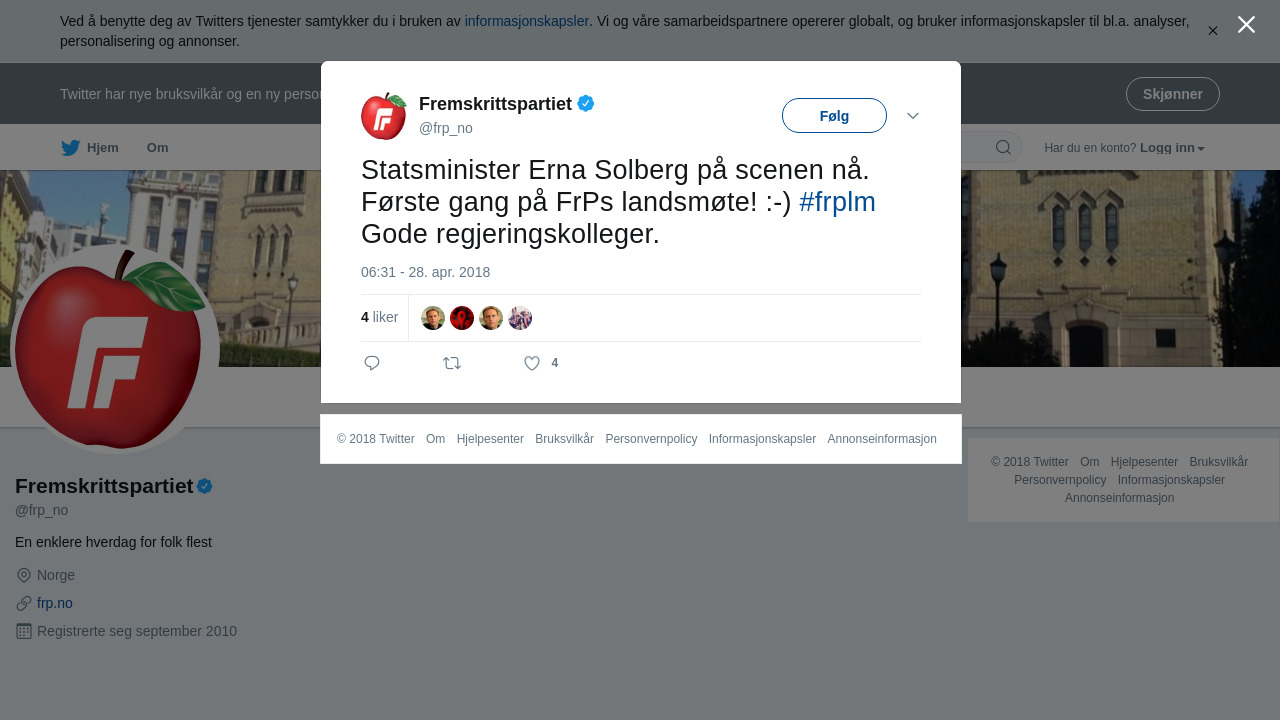Screen dimensions: 1280x720
Task: Open the tweet timestamp 06:31 - 28. apr. 2018
Action: coord(425,272)
